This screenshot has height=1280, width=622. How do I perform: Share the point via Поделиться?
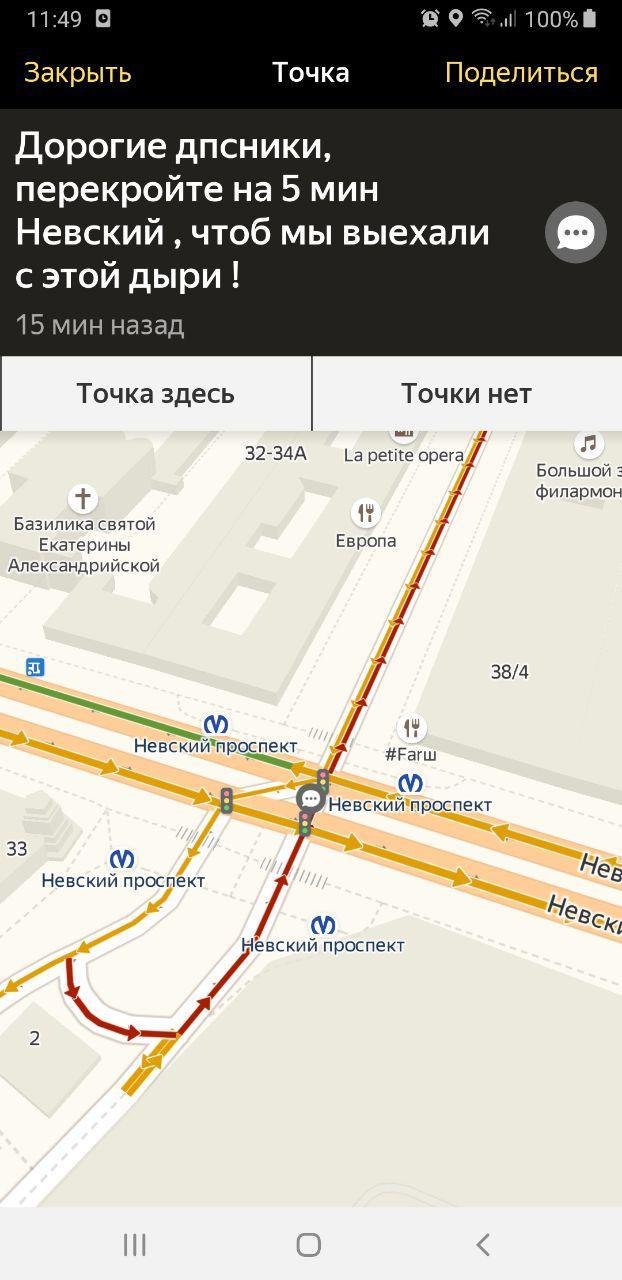point(521,73)
